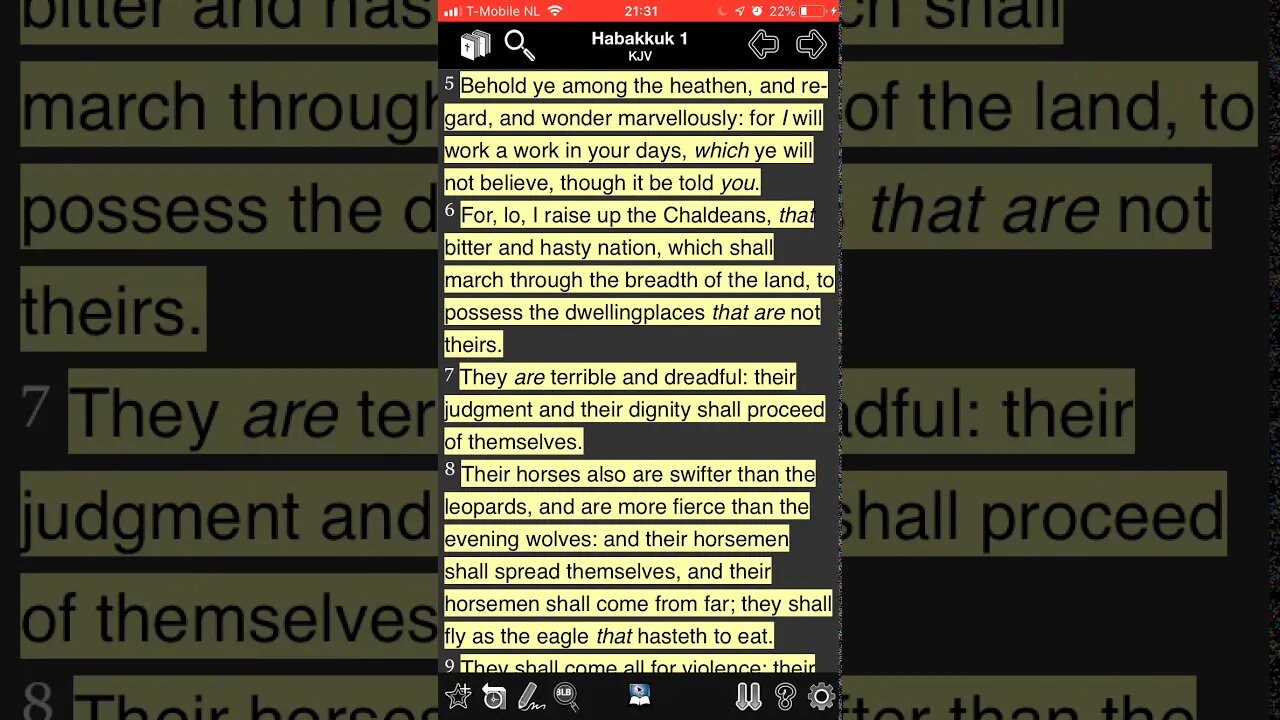Add a favorite with the star-plus icon
This screenshot has width=1280, height=720.
(x=458, y=696)
